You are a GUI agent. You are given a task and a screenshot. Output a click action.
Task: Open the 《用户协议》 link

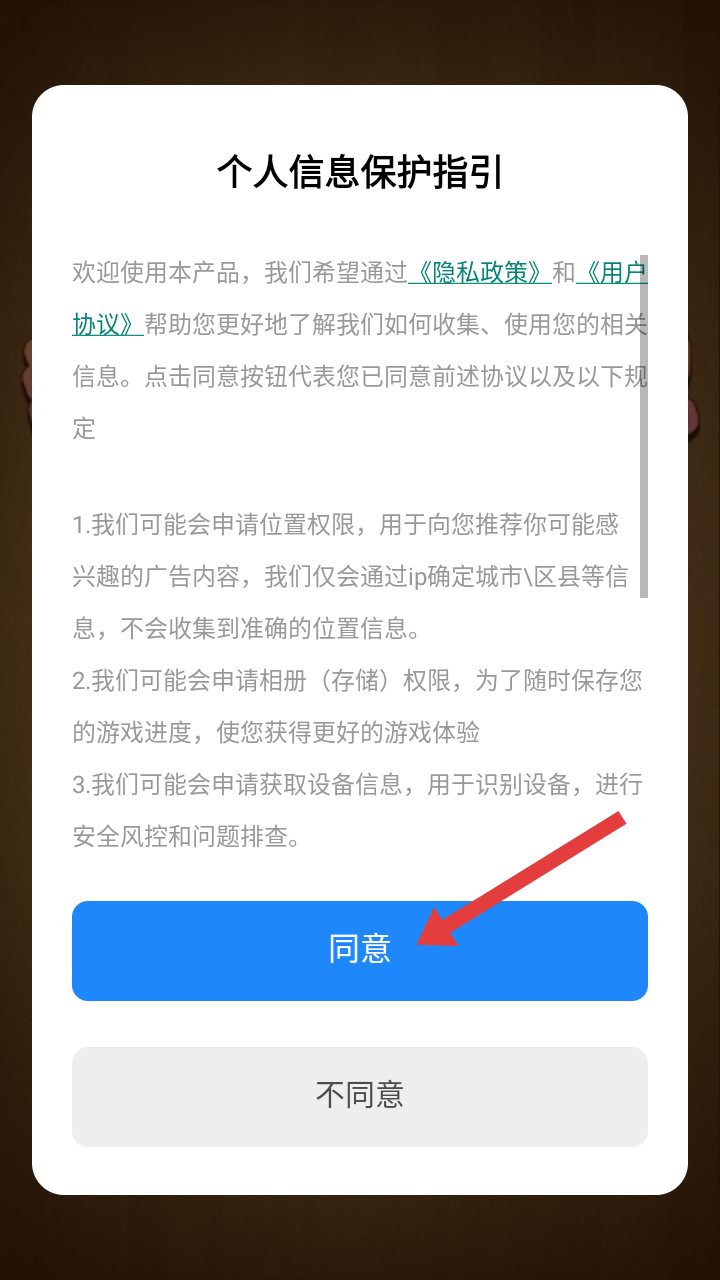point(612,272)
